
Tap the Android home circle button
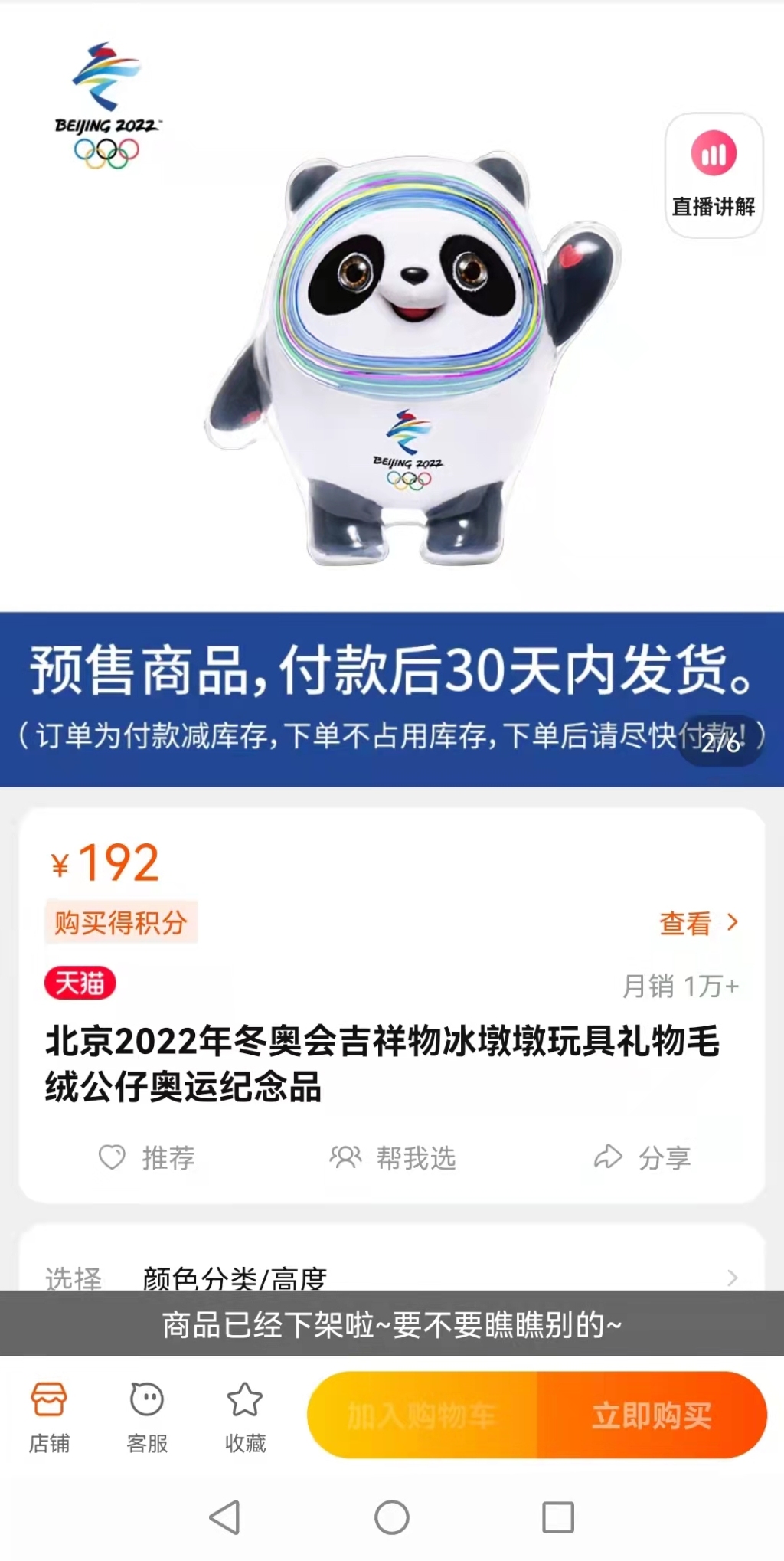tap(391, 1520)
